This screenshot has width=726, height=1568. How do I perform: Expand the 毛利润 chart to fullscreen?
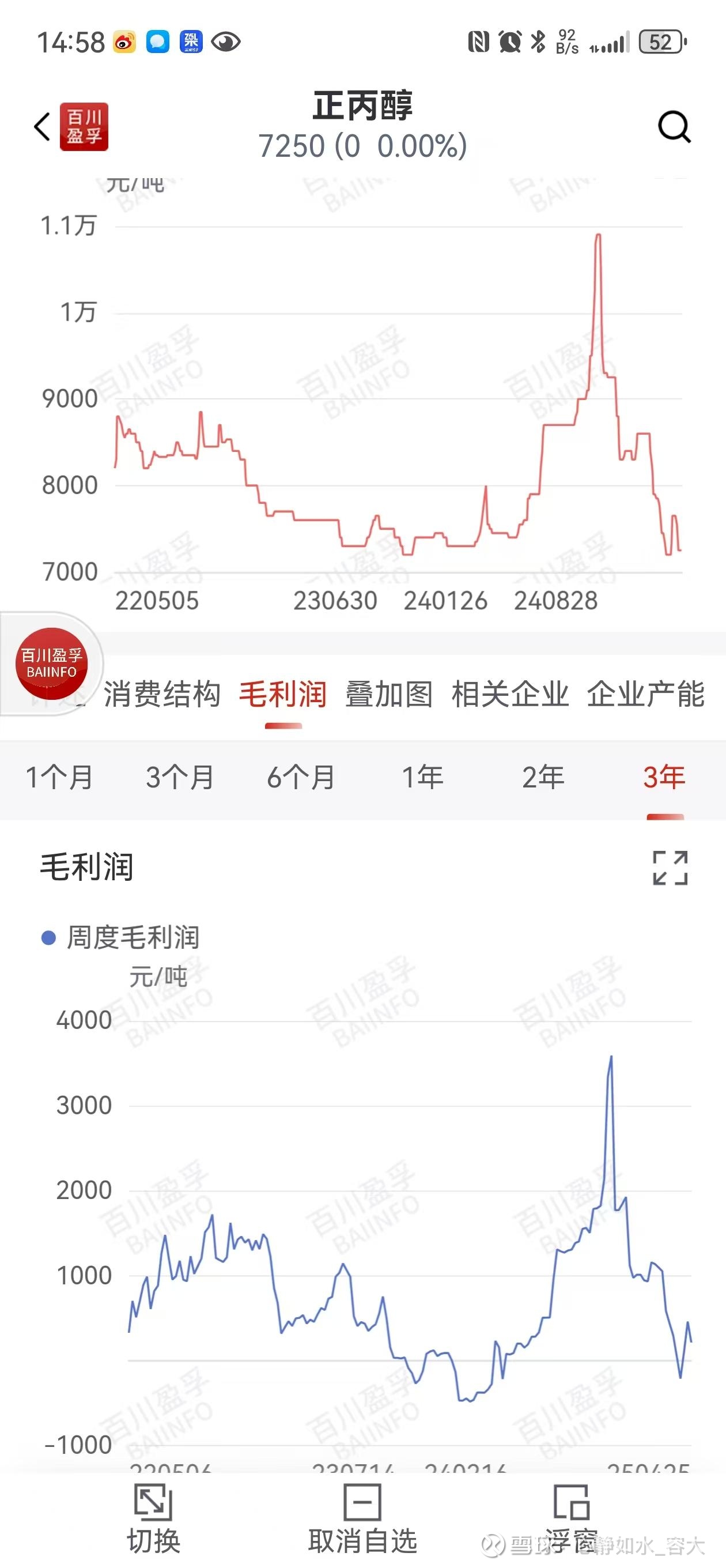click(670, 868)
